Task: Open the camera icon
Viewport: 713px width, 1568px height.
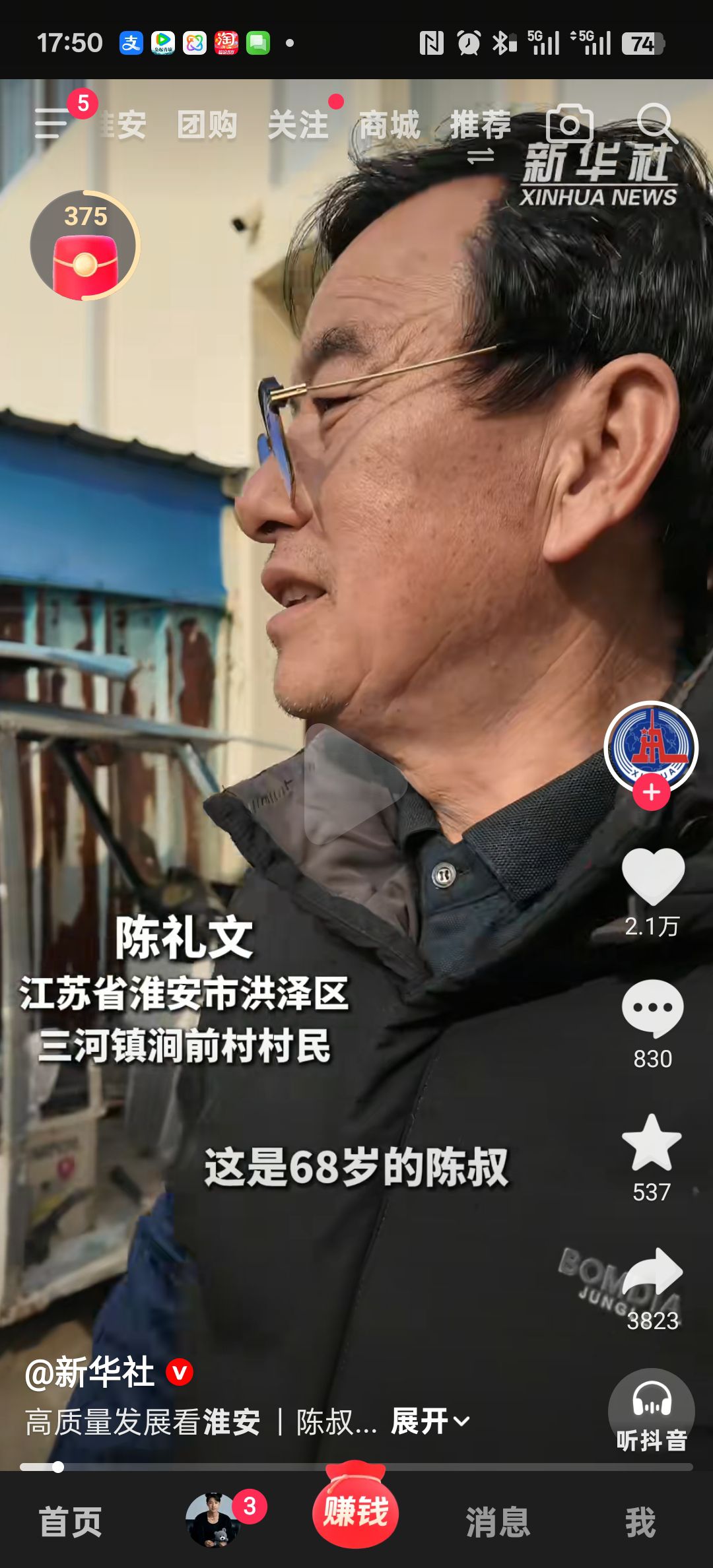Action: [569, 123]
